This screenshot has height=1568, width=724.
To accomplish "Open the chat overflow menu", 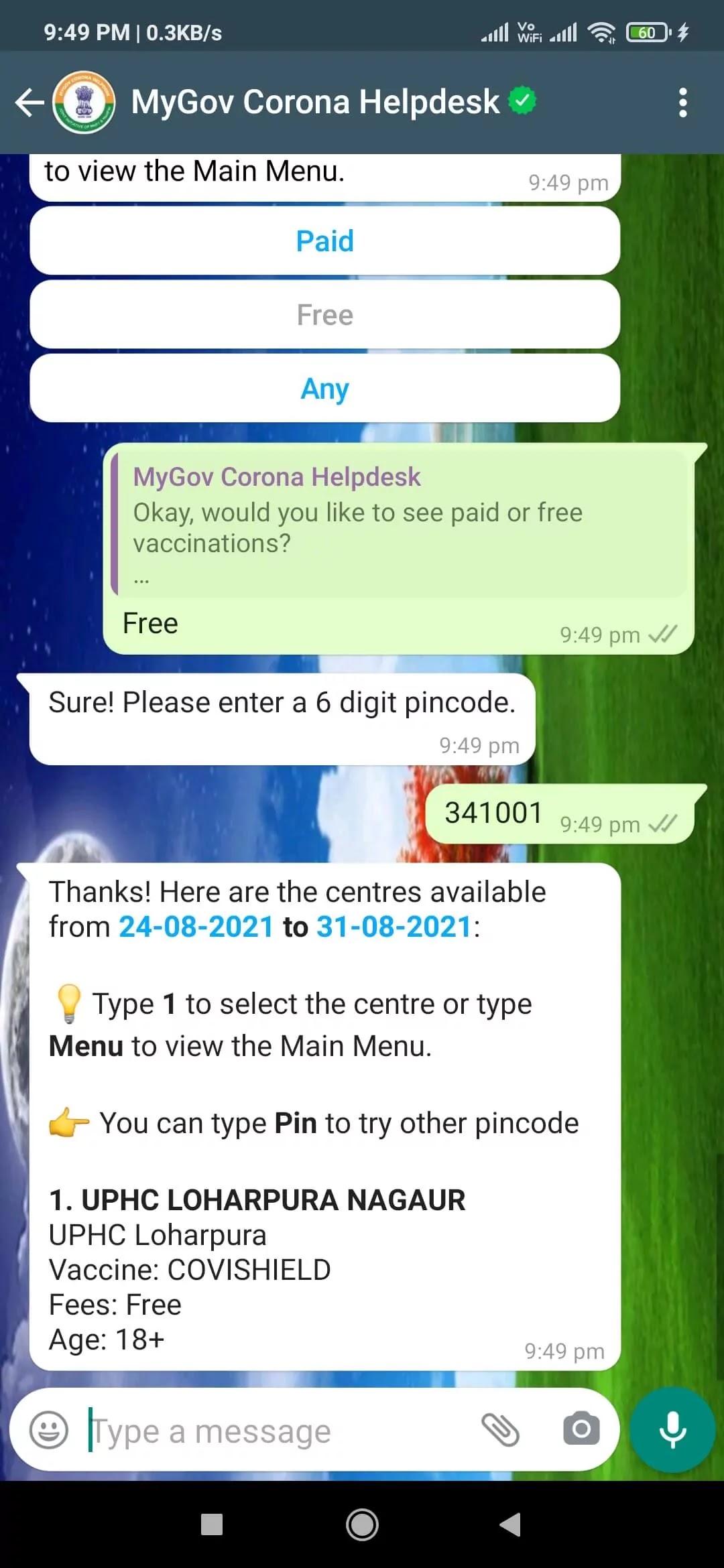I will point(682,103).
